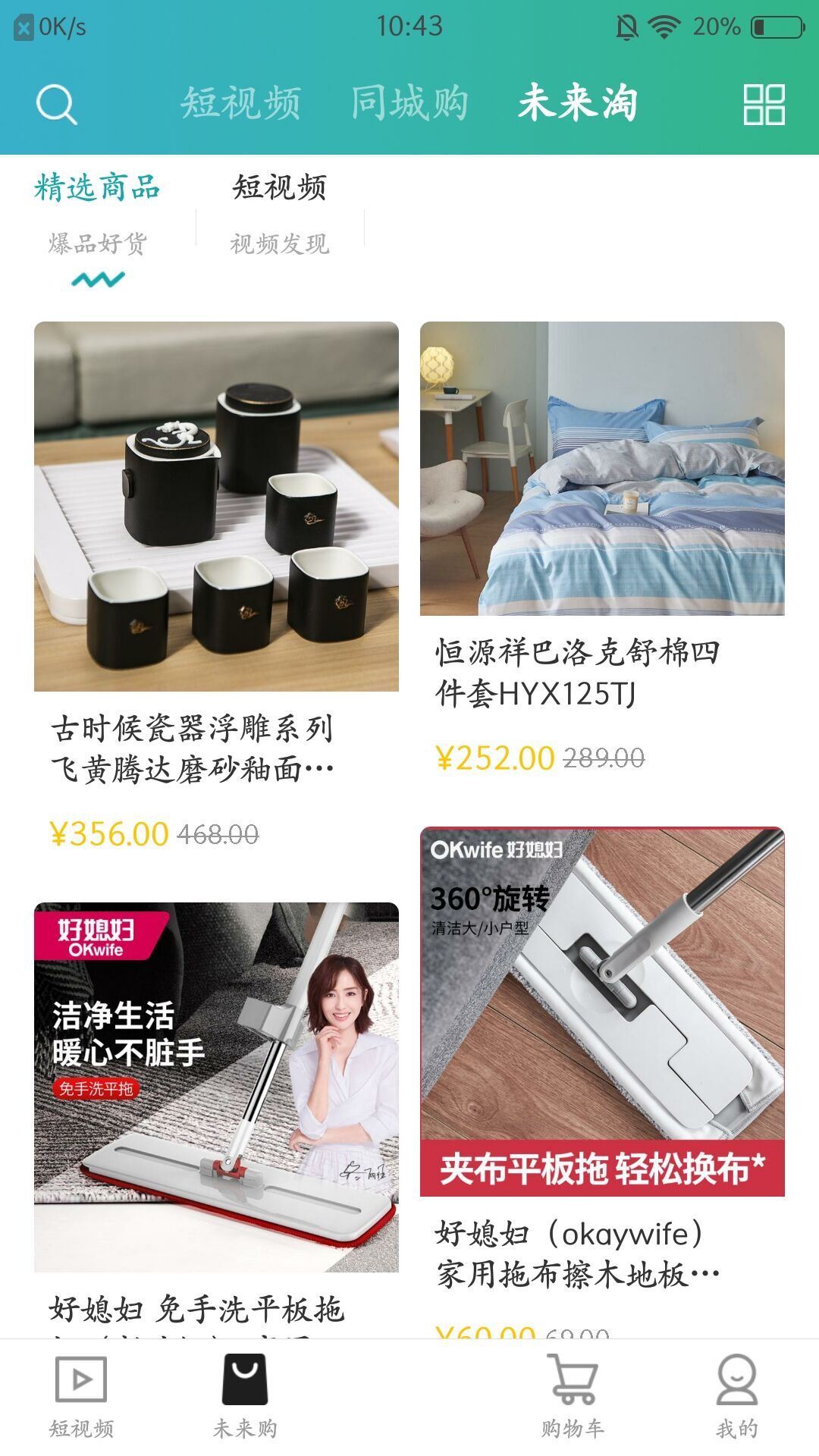Select the 爆品好货 category
819x1456 pixels.
click(x=99, y=244)
